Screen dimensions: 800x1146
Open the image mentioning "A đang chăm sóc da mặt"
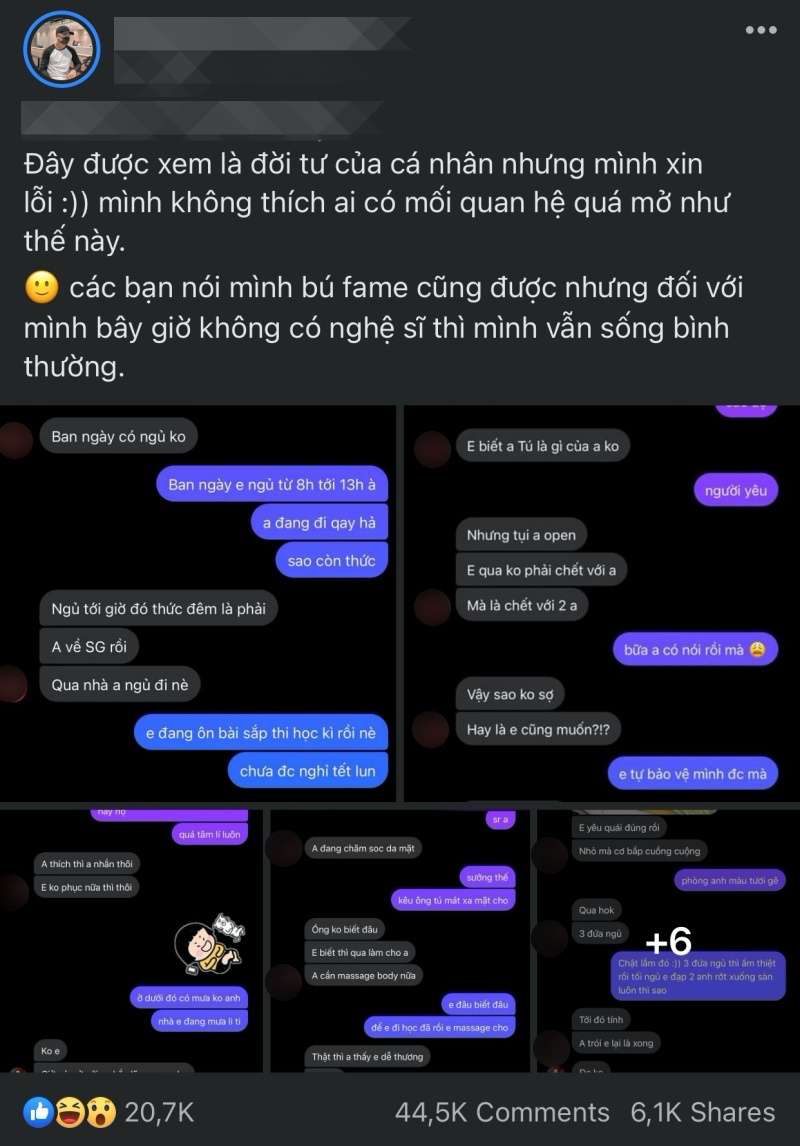pyautogui.click(x=400, y=940)
